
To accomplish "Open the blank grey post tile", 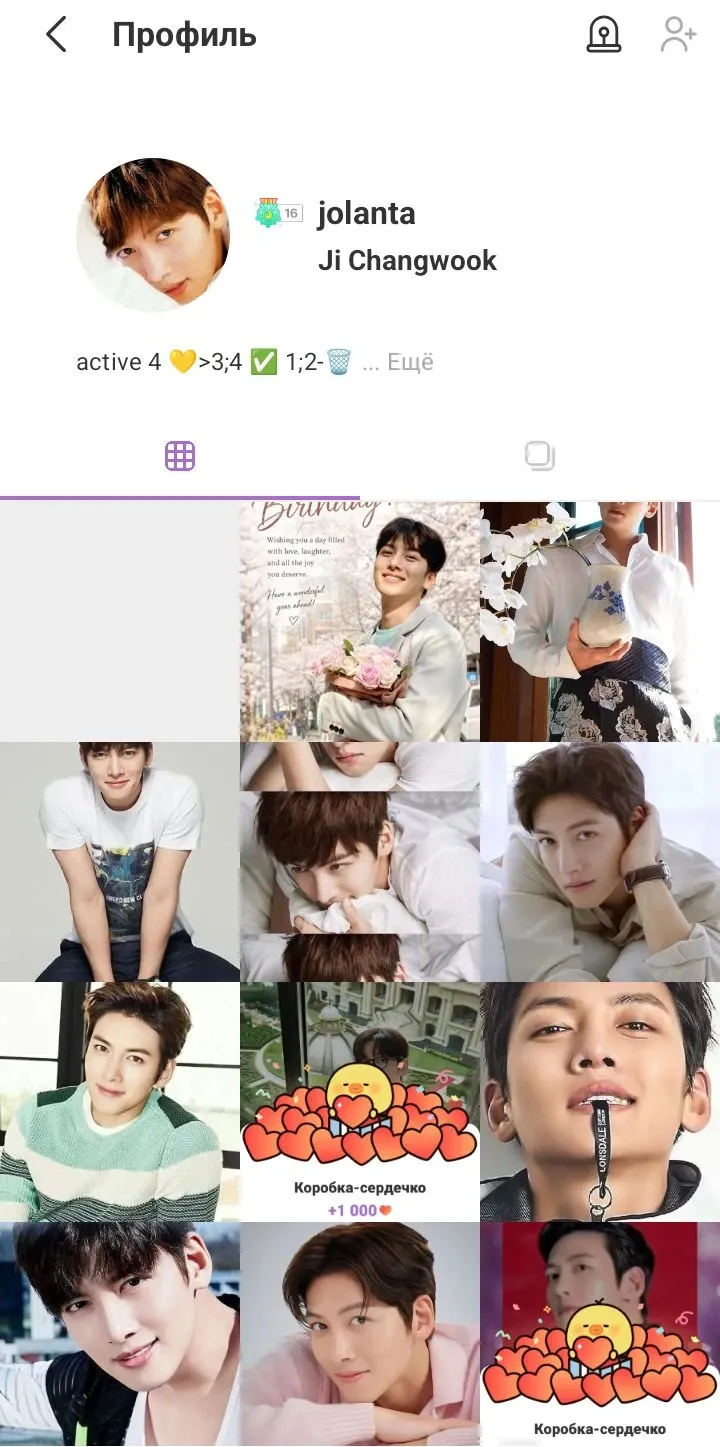I will pyautogui.click(x=119, y=621).
